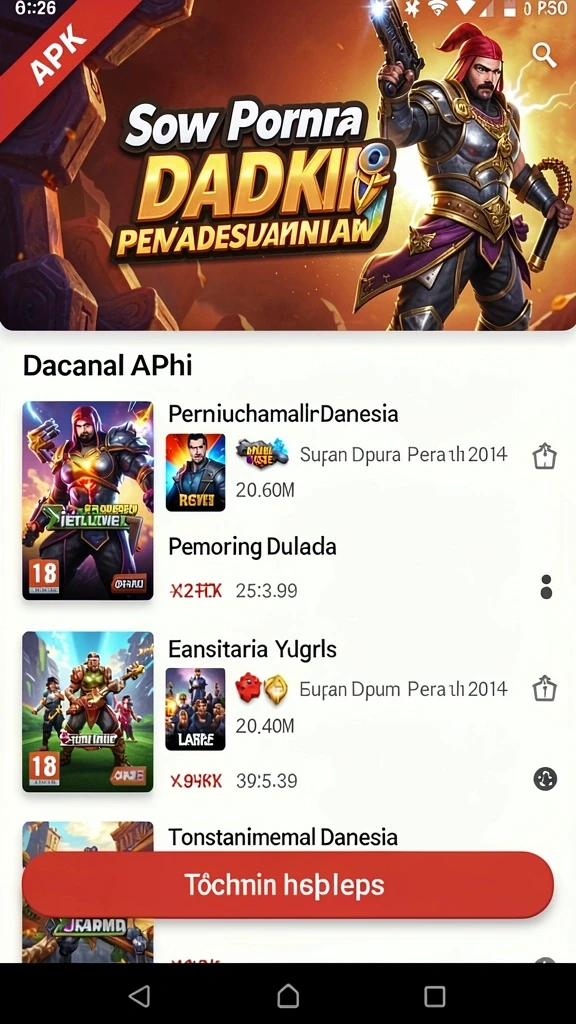Tap the share icon beside Sufan Dpura
Viewport: 576px width, 1024px height.
[x=545, y=456]
